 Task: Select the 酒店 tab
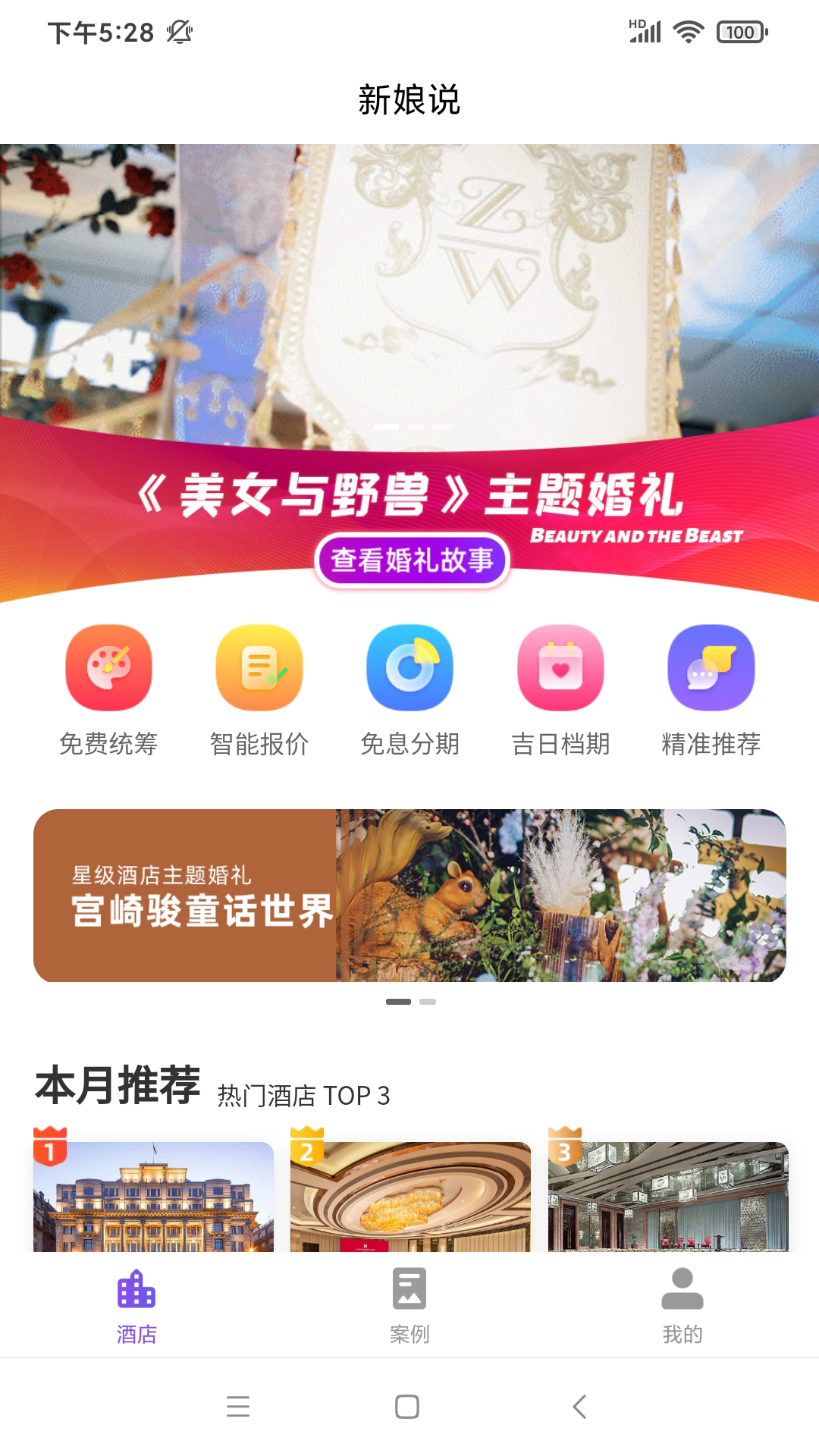[136, 1305]
